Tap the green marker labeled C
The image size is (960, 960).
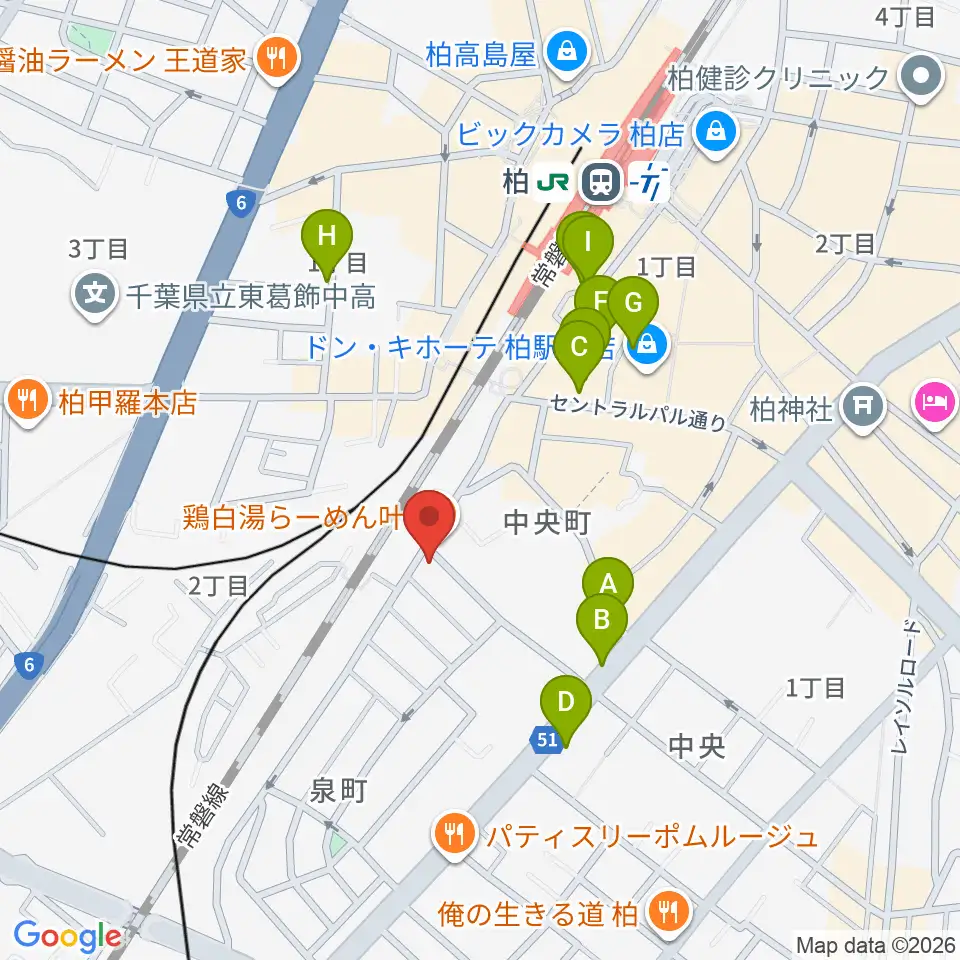(x=579, y=349)
